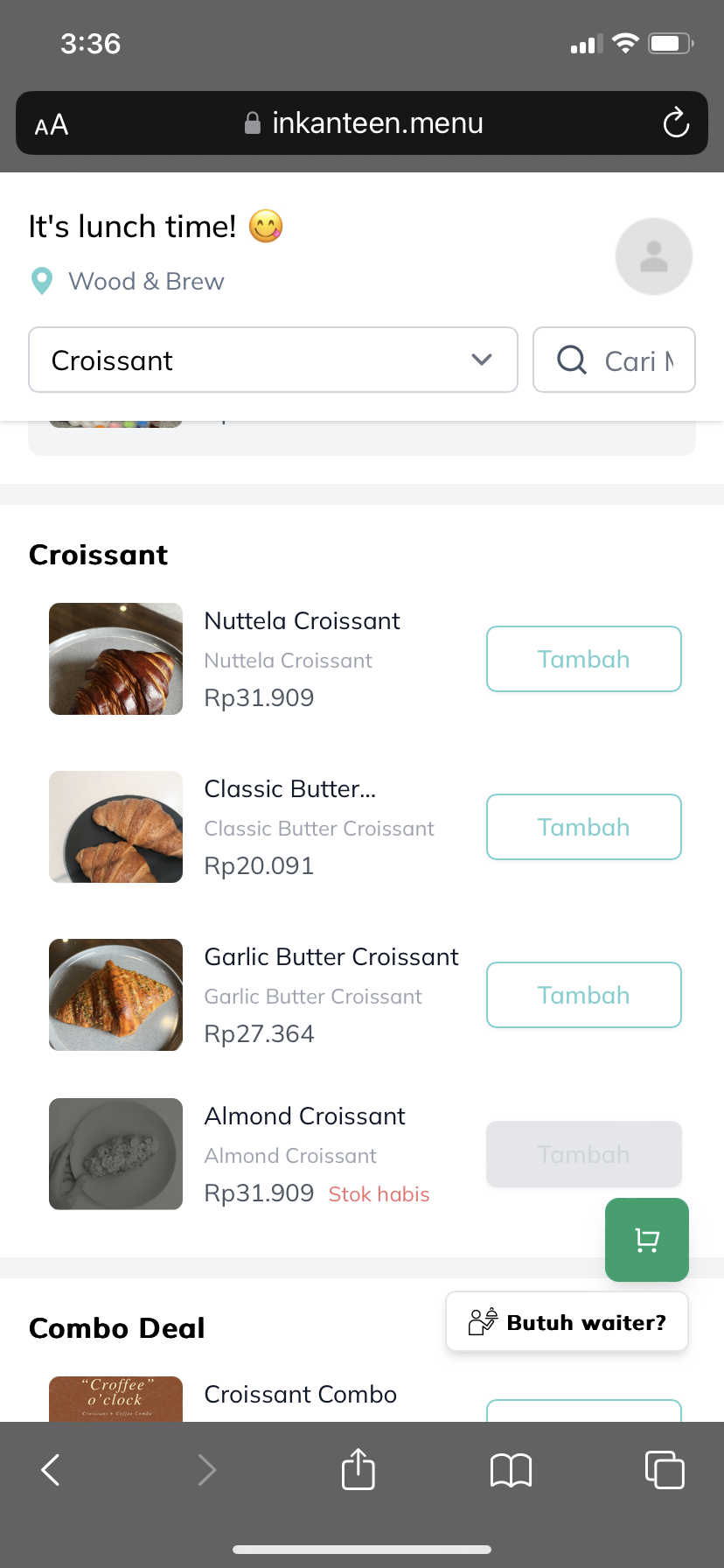Go back in the browser

(x=51, y=1470)
